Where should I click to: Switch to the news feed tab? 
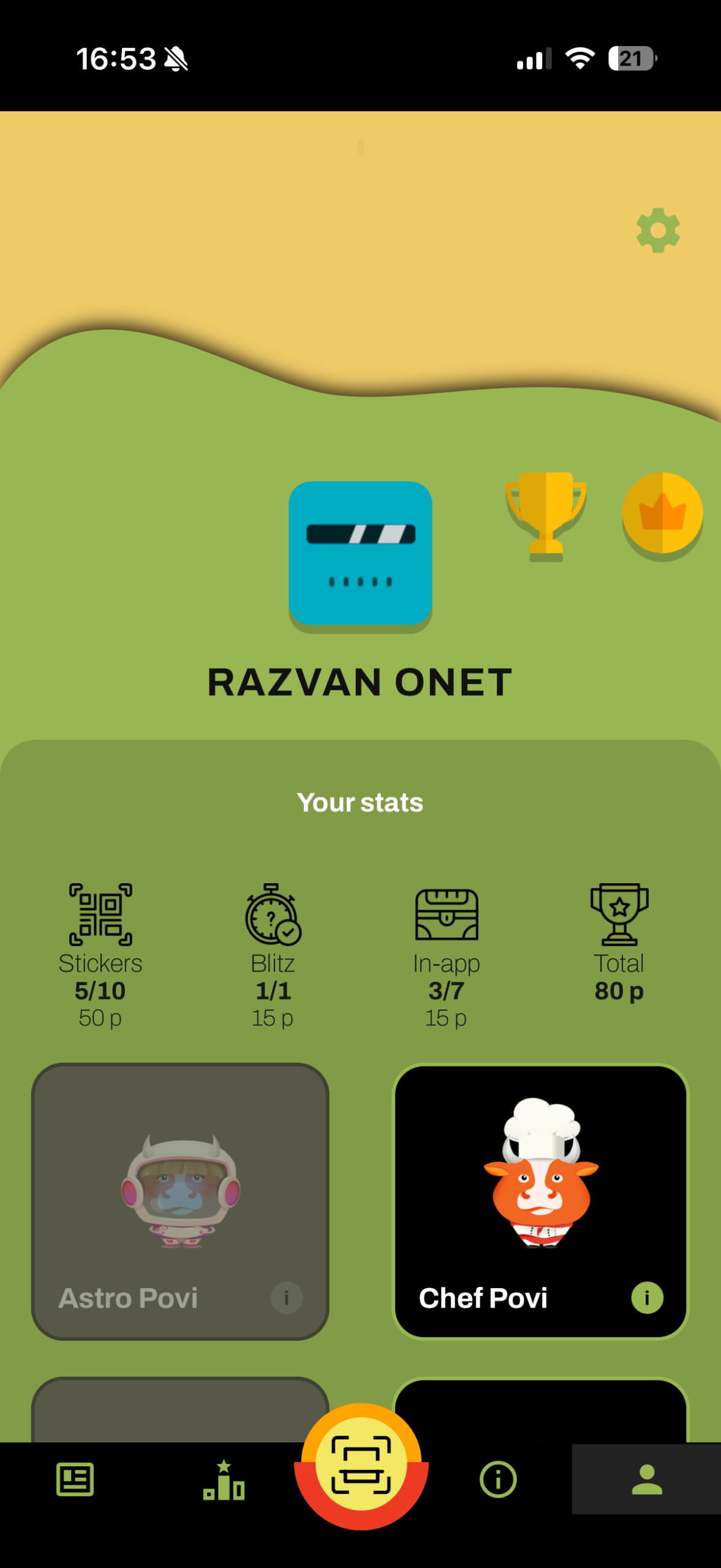pyautogui.click(x=75, y=1479)
